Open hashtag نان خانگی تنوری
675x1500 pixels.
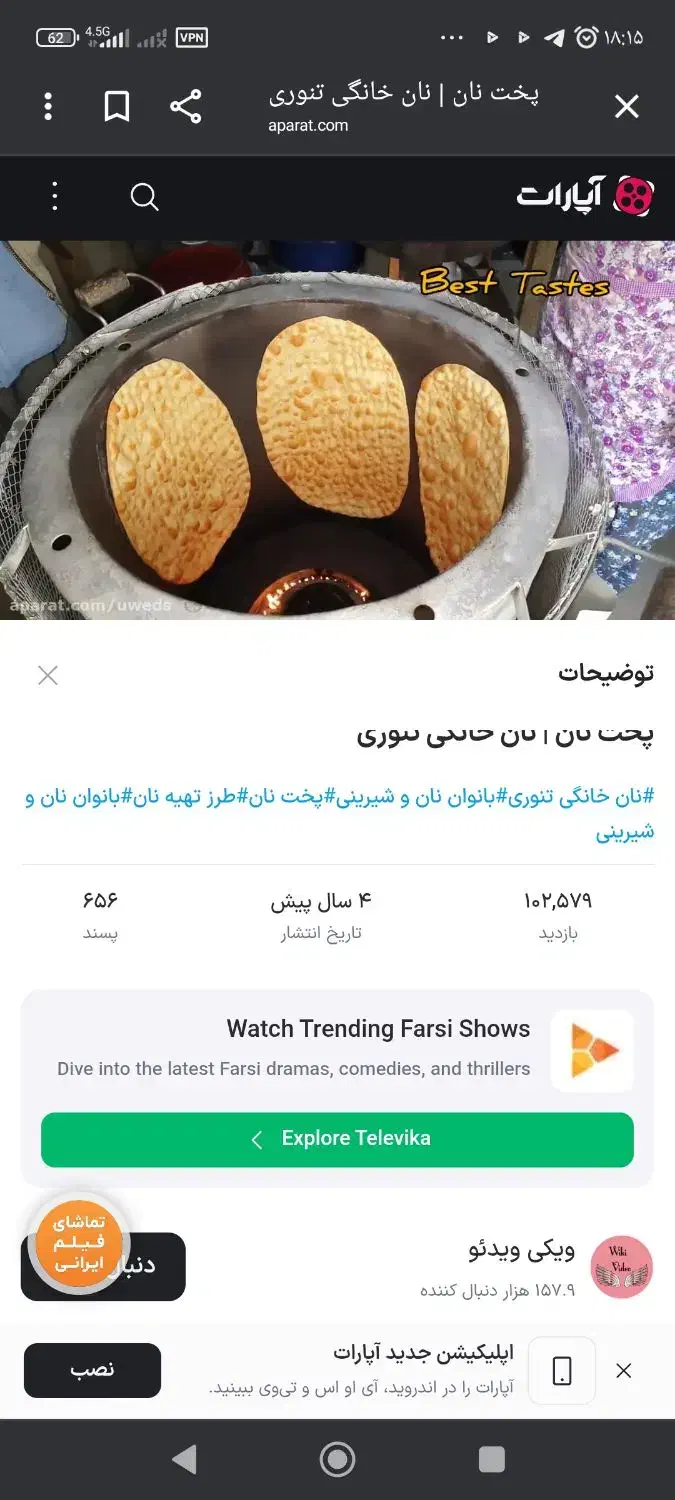click(590, 797)
